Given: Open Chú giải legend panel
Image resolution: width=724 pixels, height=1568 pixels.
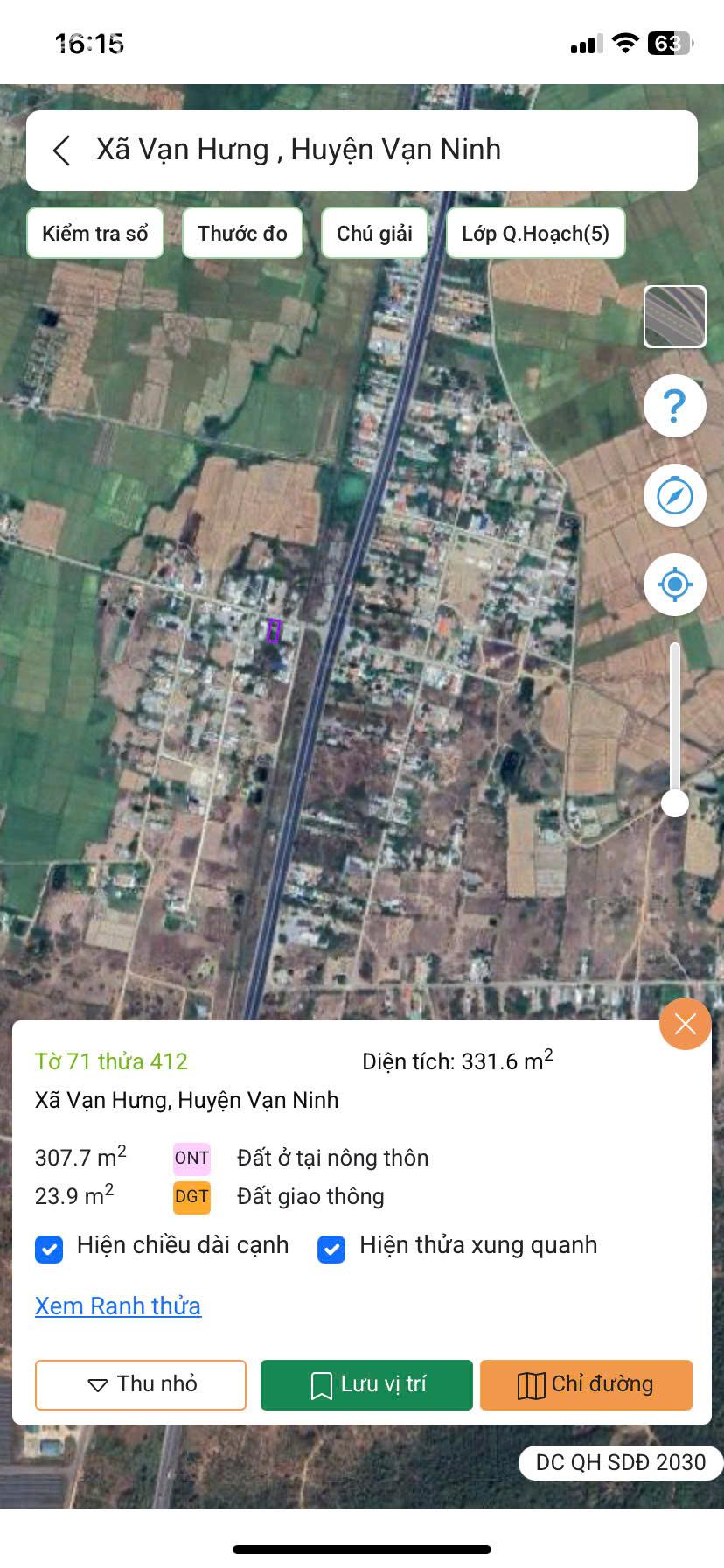Looking at the screenshot, I should point(374,233).
